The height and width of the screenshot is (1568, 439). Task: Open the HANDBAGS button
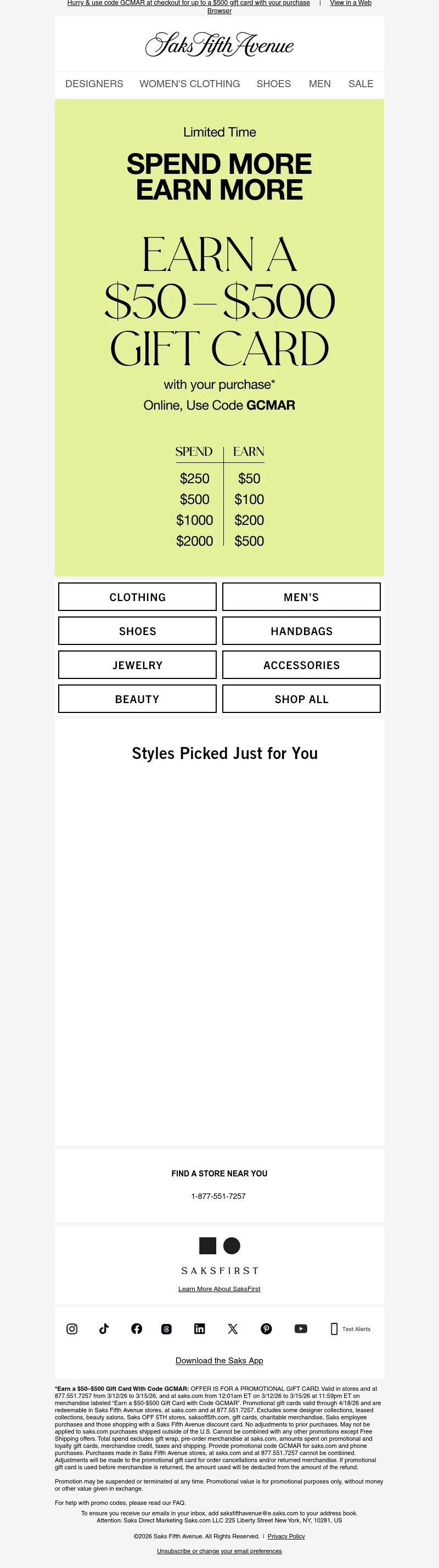[x=301, y=631]
